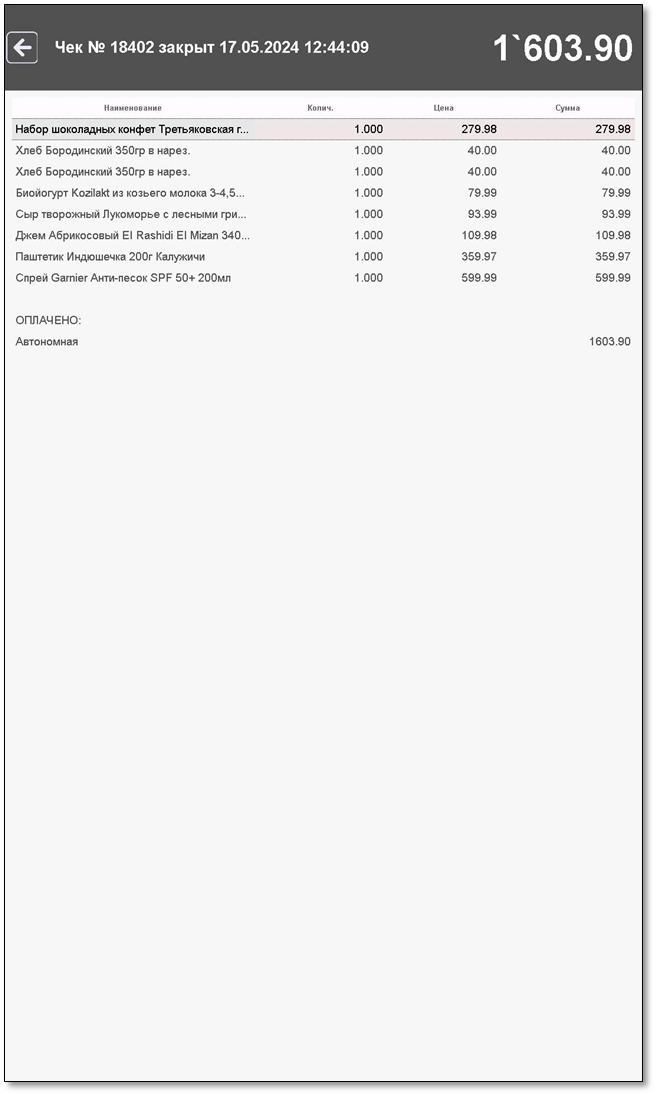Select the Паштетик Индюшечка 200г Калужичи row
The image size is (656, 1095).
point(323,256)
